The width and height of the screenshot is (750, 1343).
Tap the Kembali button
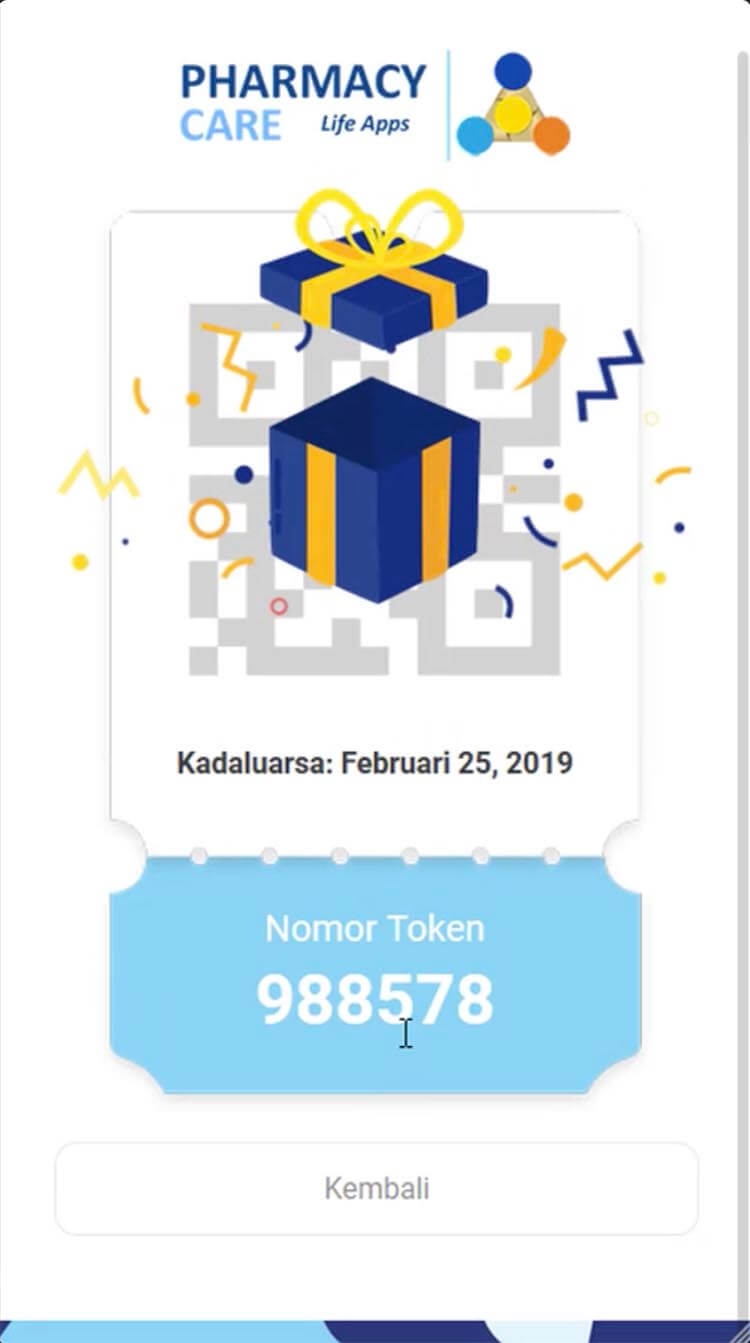376,1188
